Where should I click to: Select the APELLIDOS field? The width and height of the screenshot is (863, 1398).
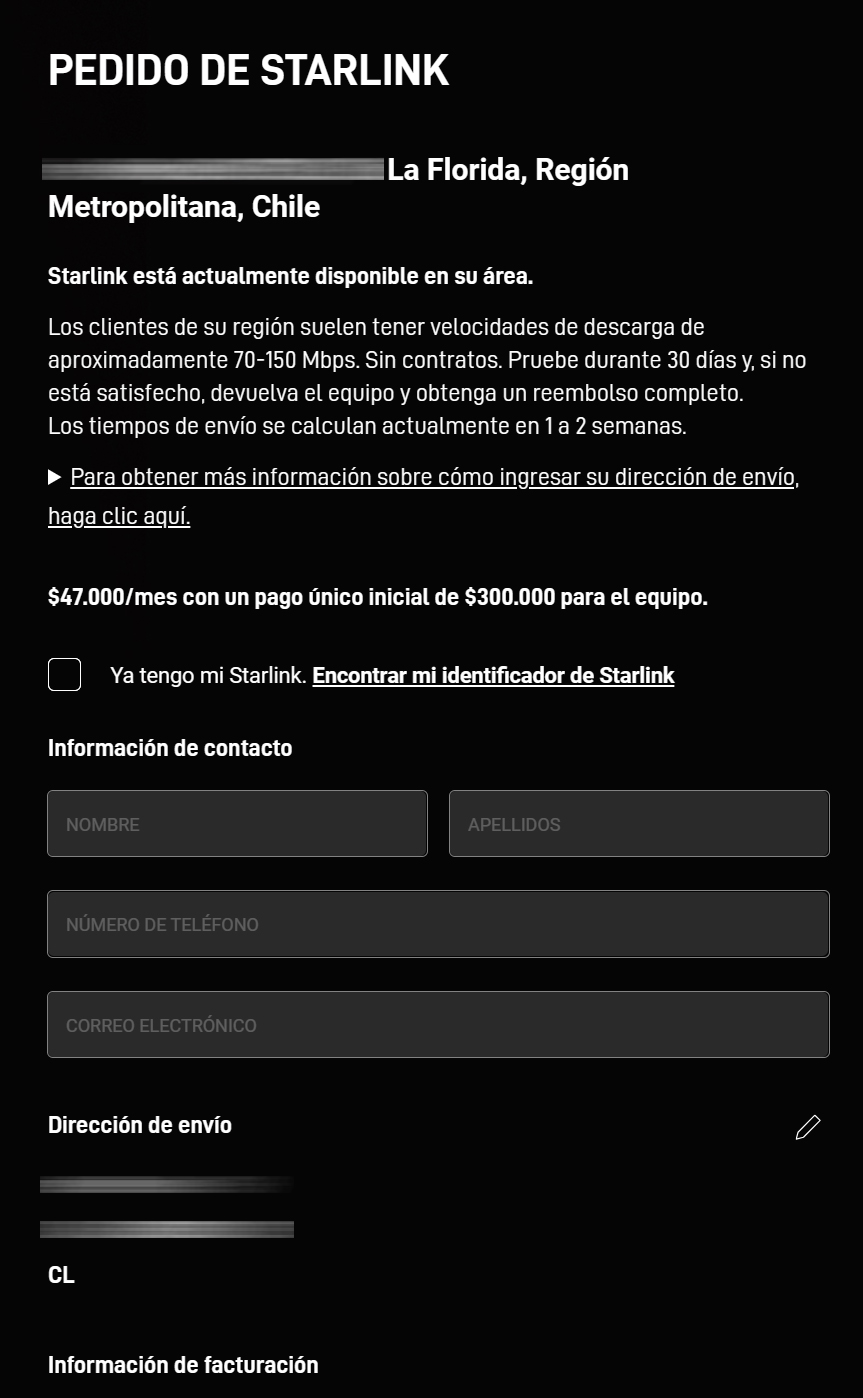pos(639,824)
